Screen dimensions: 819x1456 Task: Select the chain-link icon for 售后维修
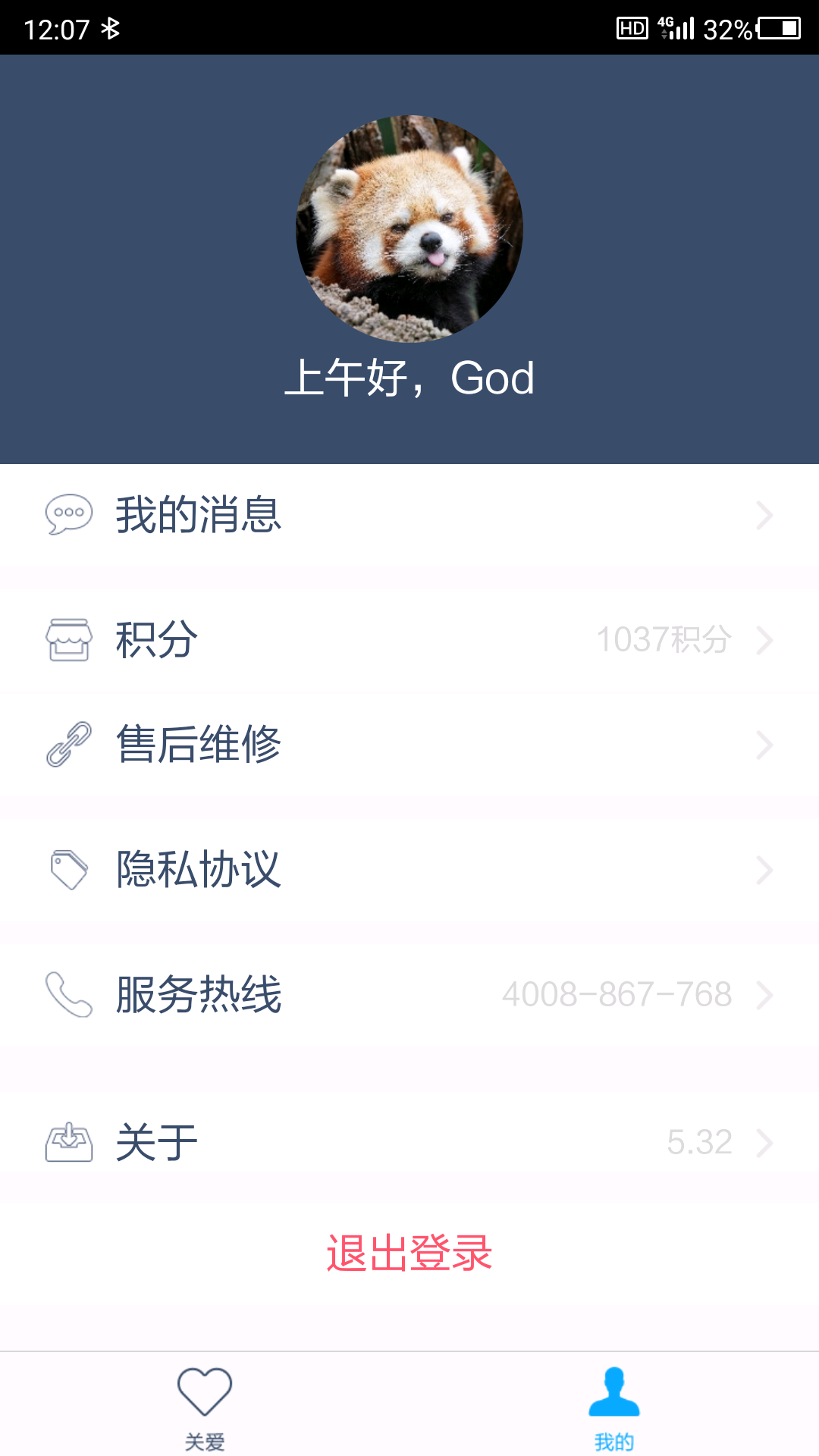(x=68, y=745)
